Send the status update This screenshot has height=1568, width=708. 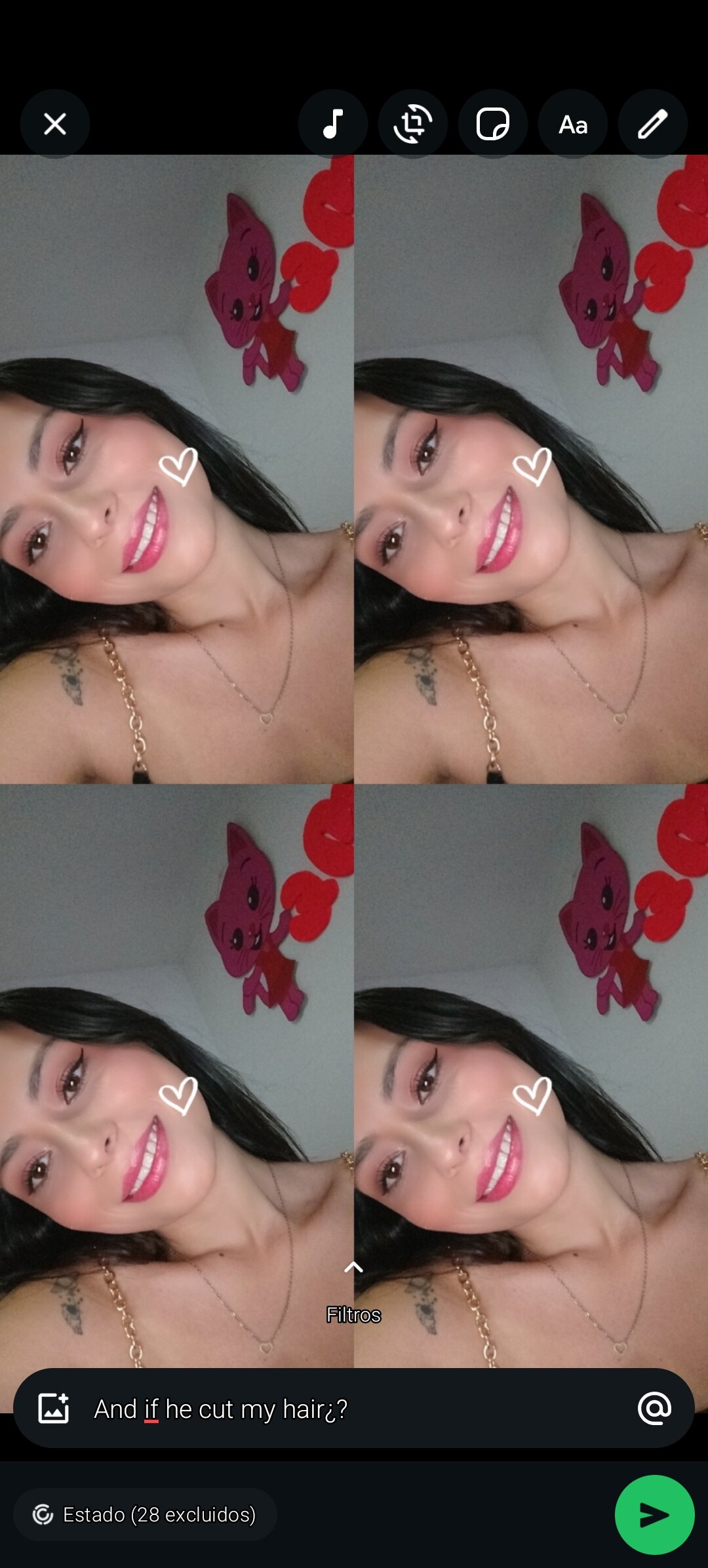click(x=654, y=1514)
